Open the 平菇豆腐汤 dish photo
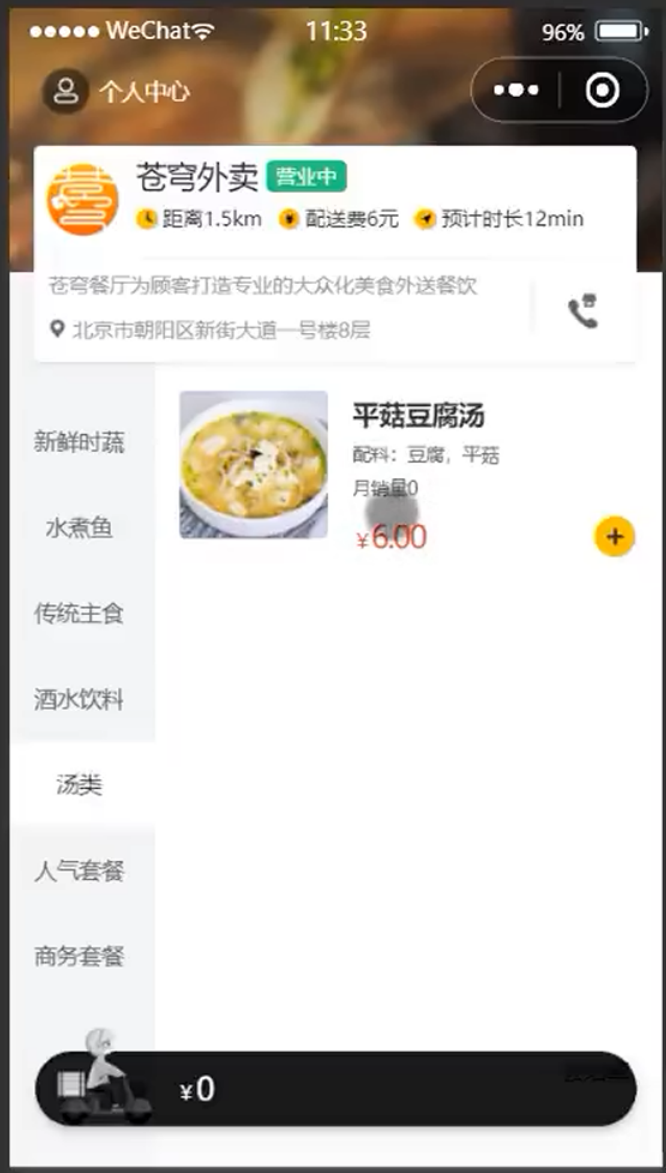 tap(254, 465)
